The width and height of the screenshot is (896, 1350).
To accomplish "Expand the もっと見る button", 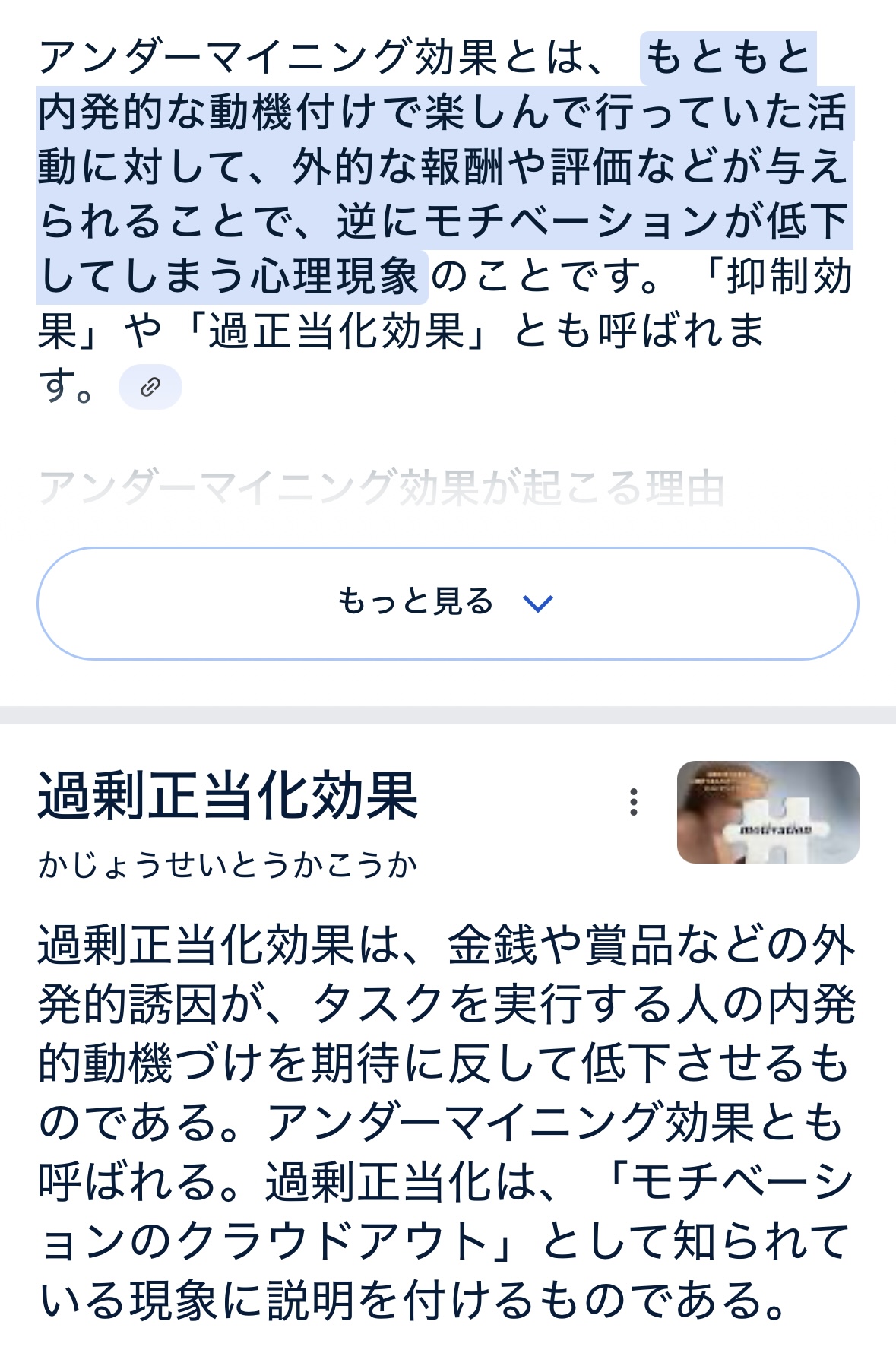I will point(447,603).
